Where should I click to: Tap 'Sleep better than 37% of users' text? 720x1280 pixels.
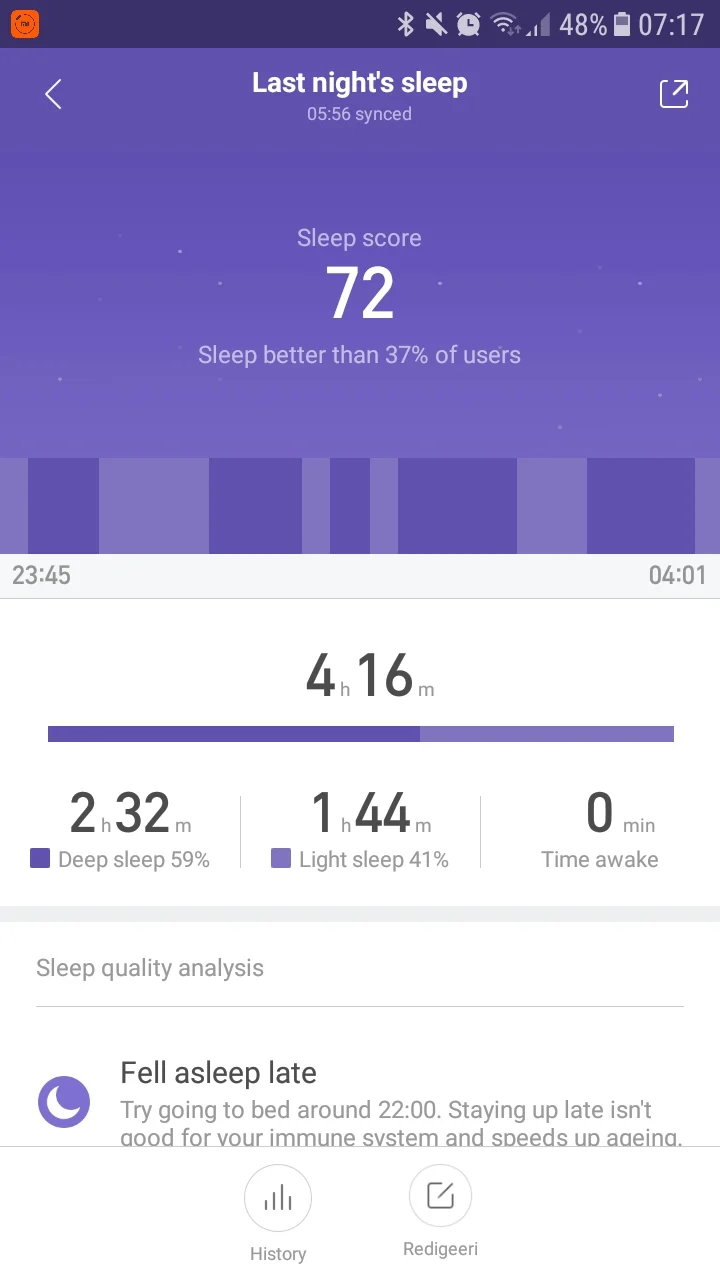359,355
